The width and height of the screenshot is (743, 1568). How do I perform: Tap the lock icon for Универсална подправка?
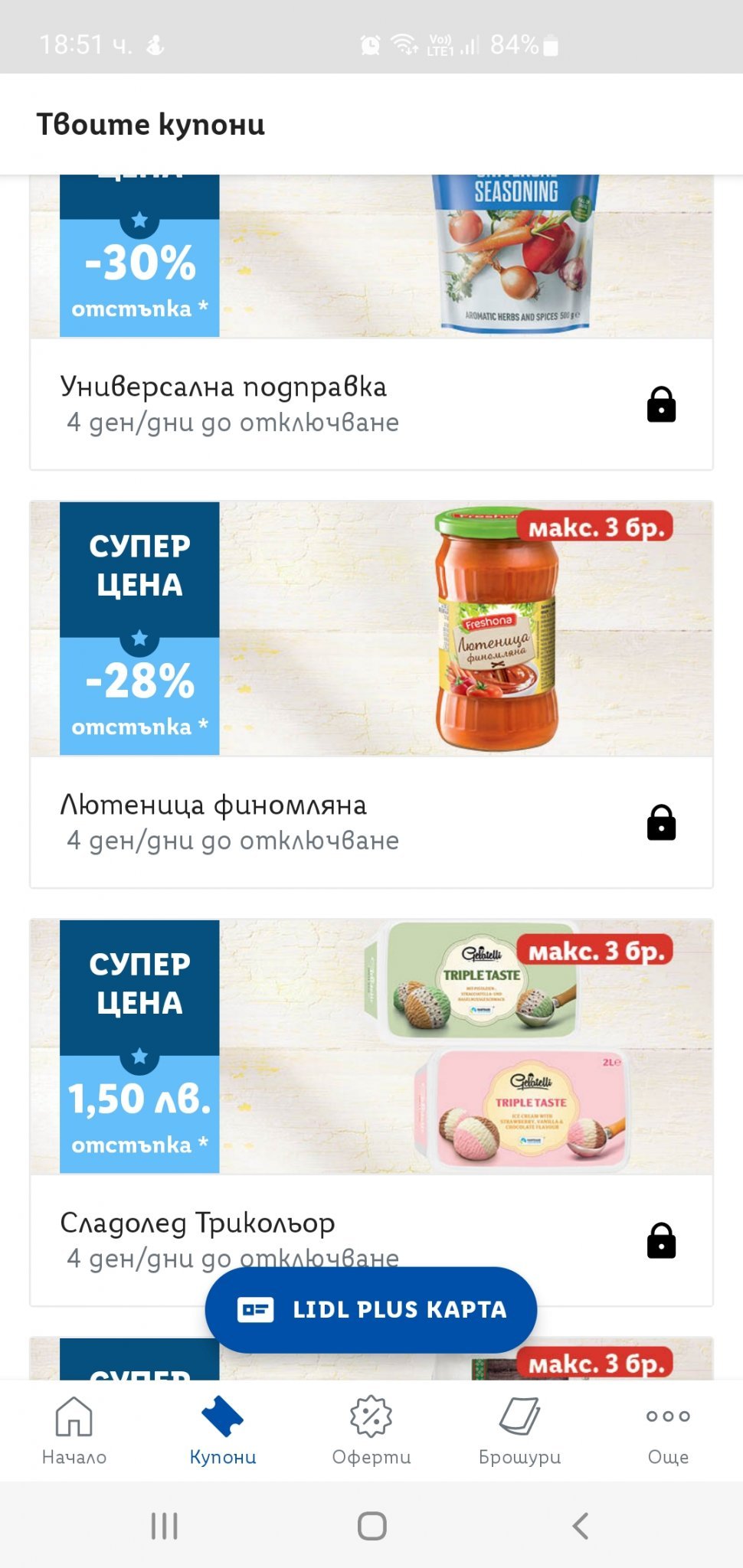coord(661,405)
